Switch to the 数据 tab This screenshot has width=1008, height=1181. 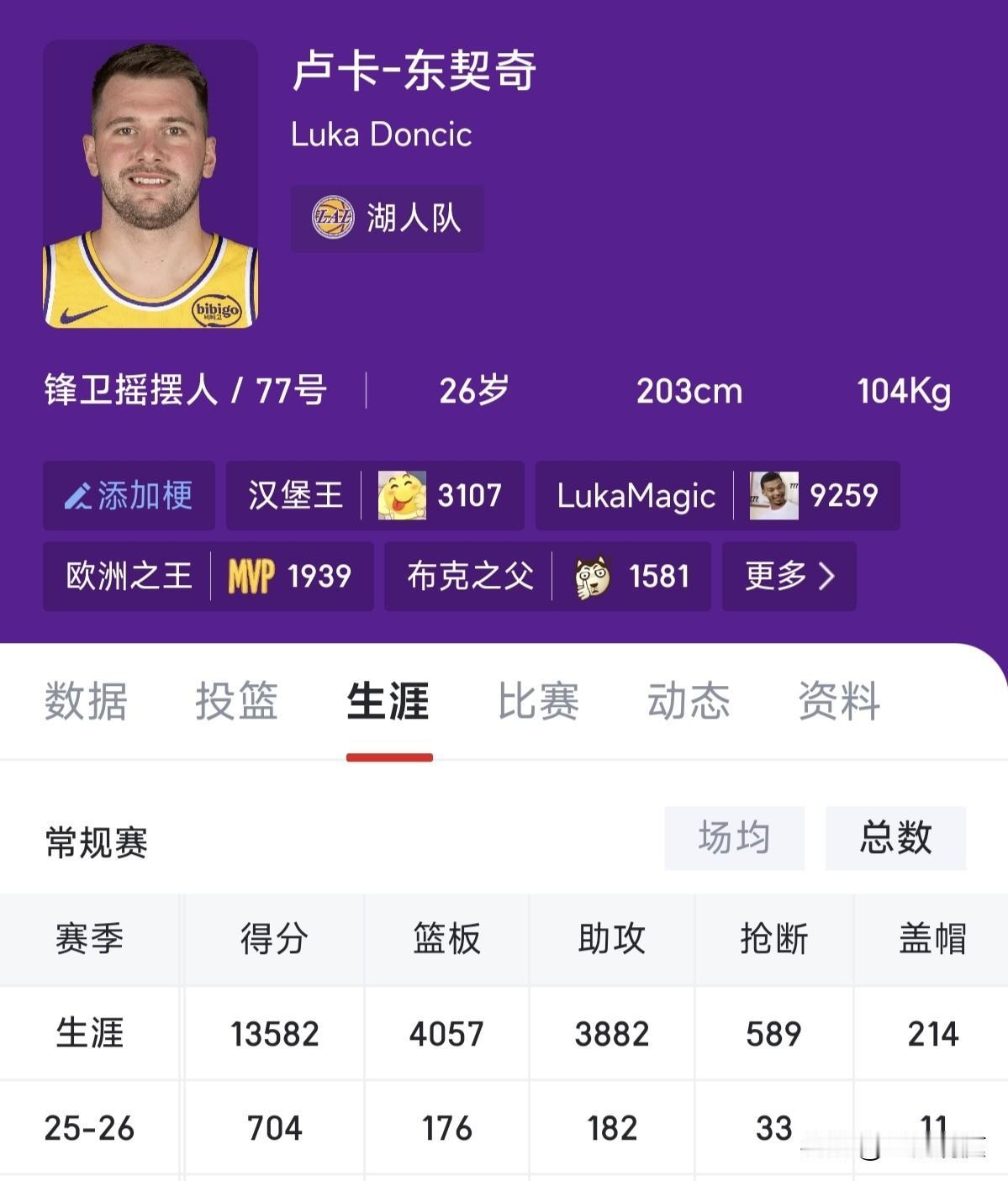point(87,704)
